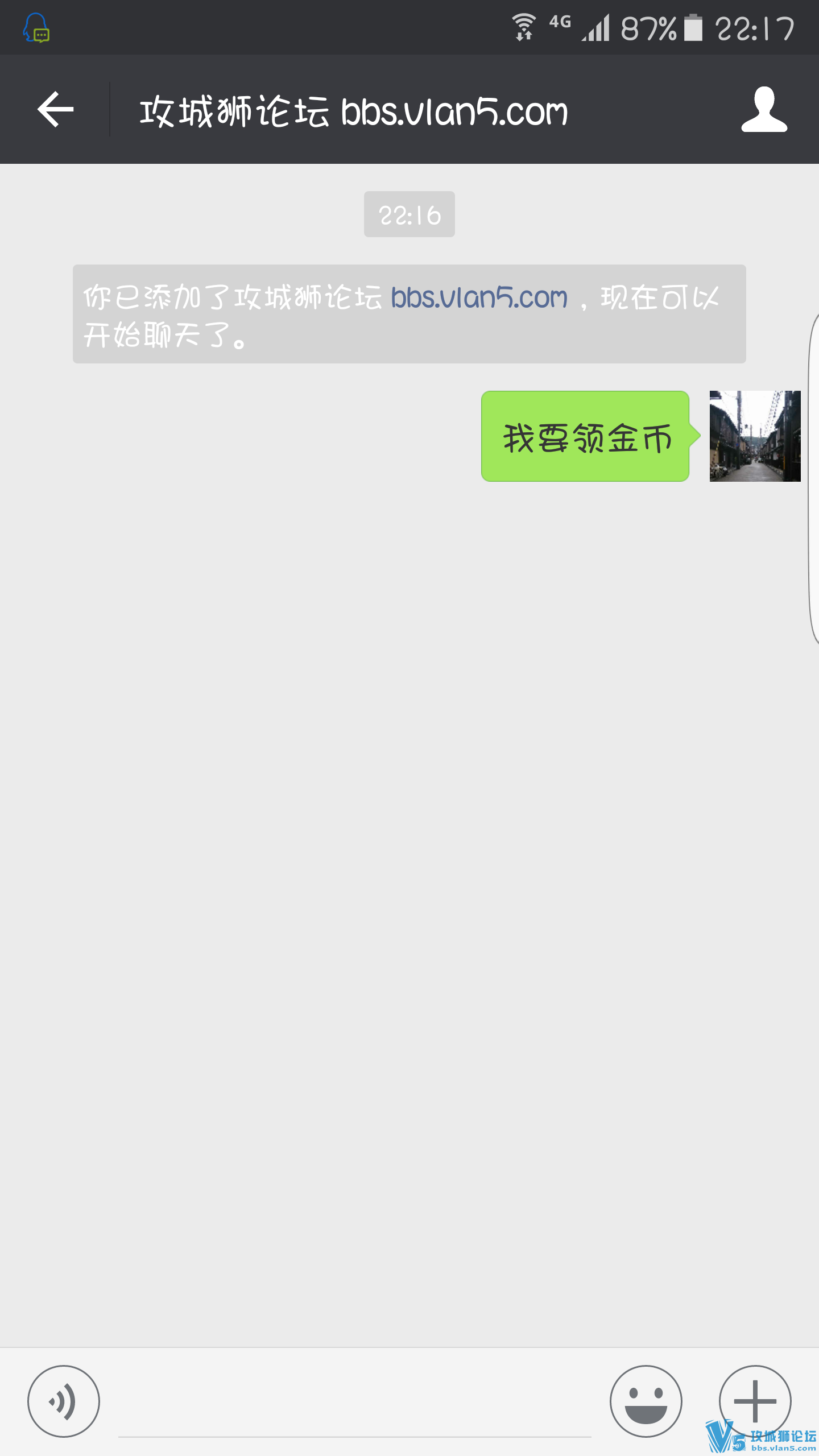Open the bbs.vlan5.com link in the message
819x1456 pixels.
478,297
